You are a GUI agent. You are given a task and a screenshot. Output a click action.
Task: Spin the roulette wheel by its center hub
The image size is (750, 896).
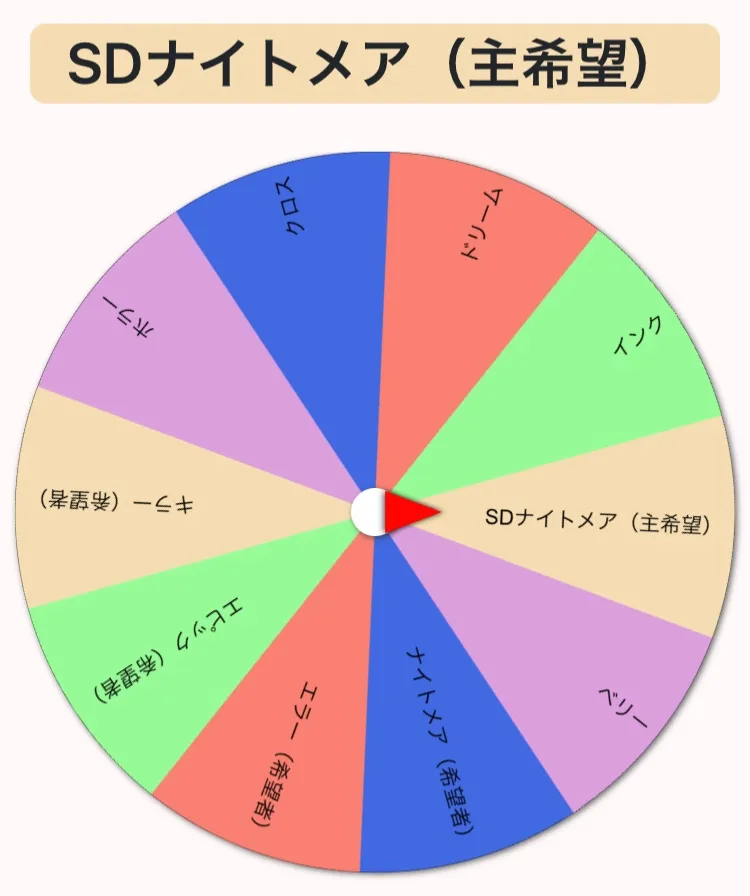coord(372,512)
